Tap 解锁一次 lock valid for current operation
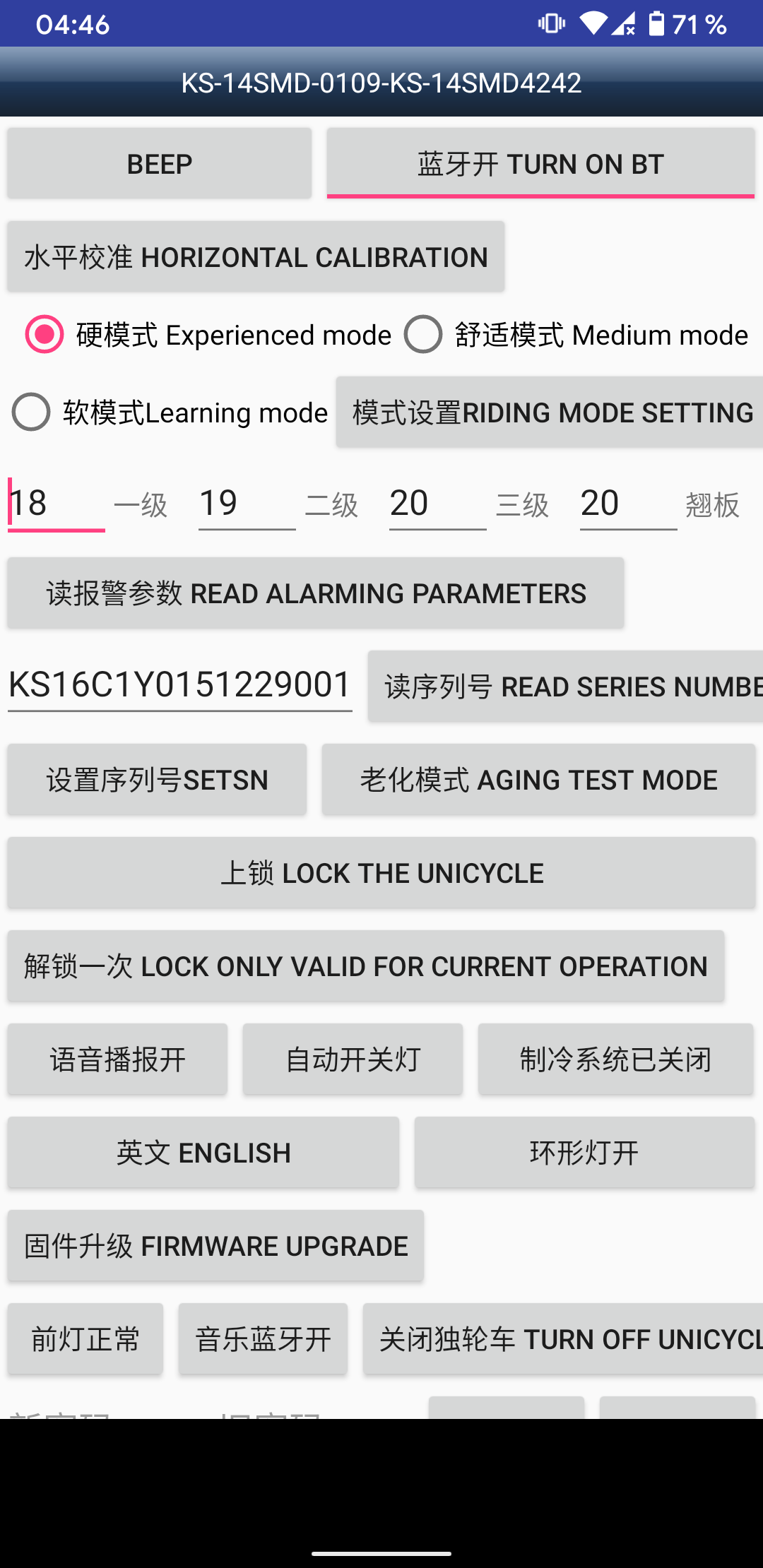 (366, 966)
